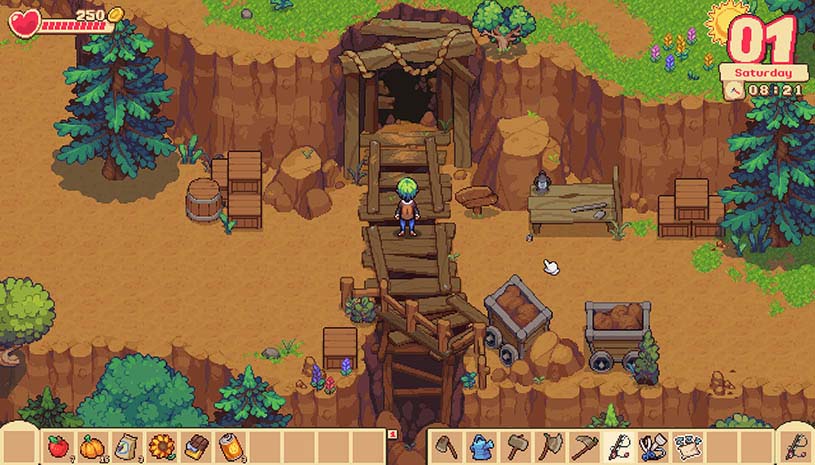Select the sleeping pillow item

689,446
